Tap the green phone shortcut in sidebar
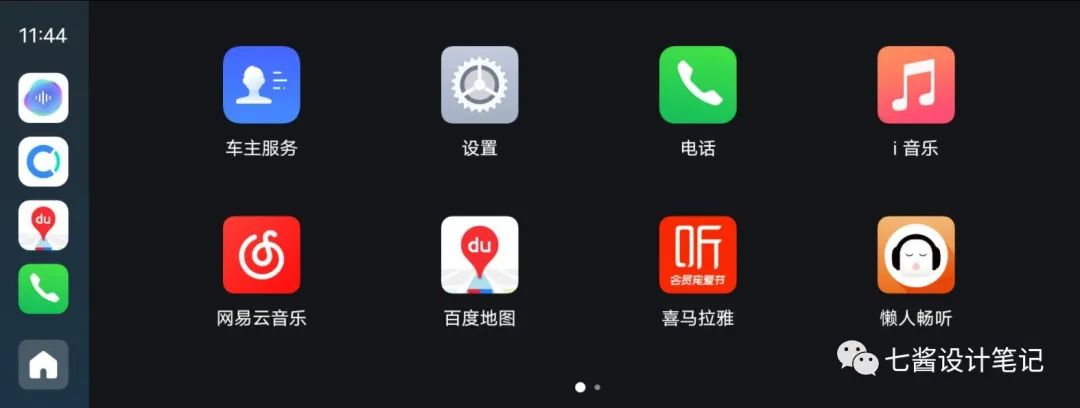This screenshot has height=408, width=1080. pyautogui.click(x=43, y=289)
